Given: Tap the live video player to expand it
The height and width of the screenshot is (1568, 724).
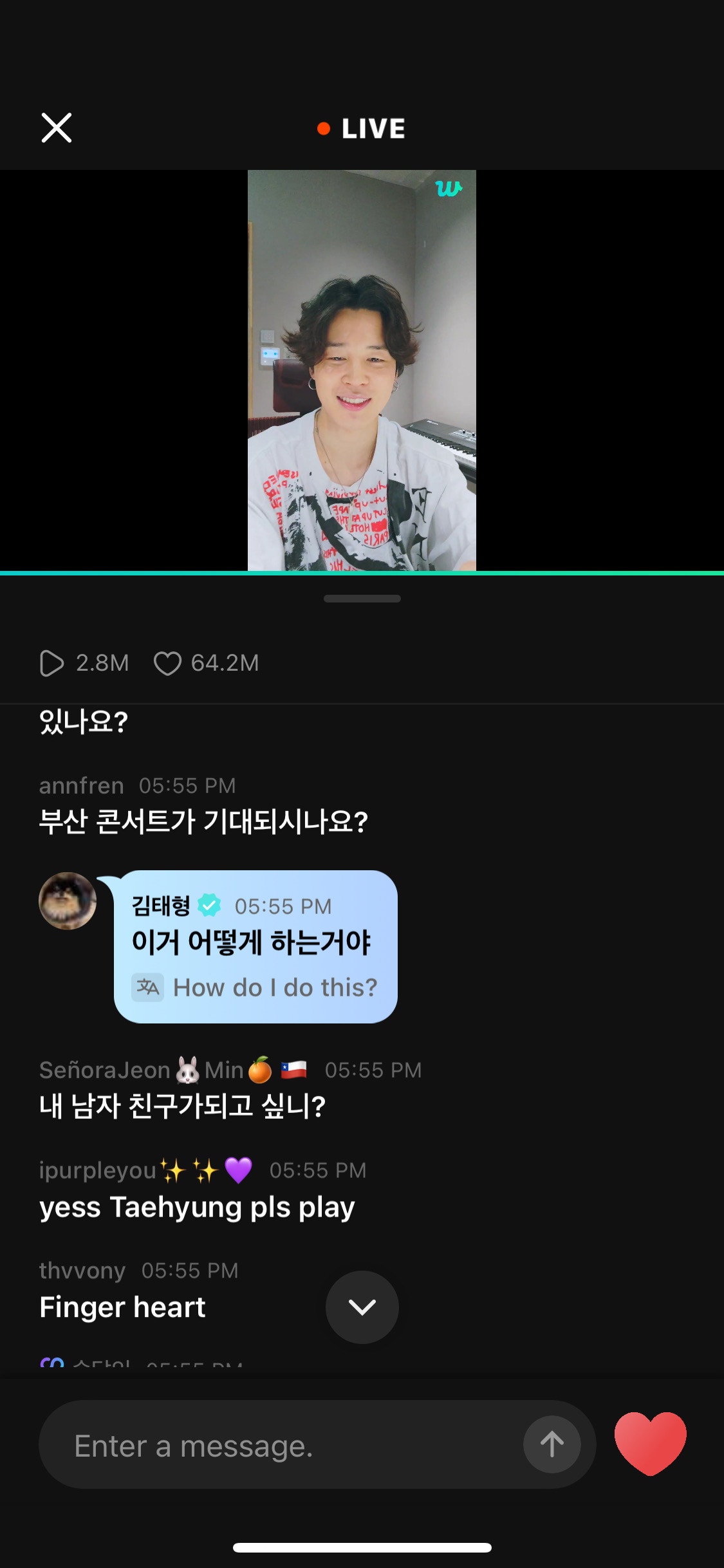Looking at the screenshot, I should (362, 371).
